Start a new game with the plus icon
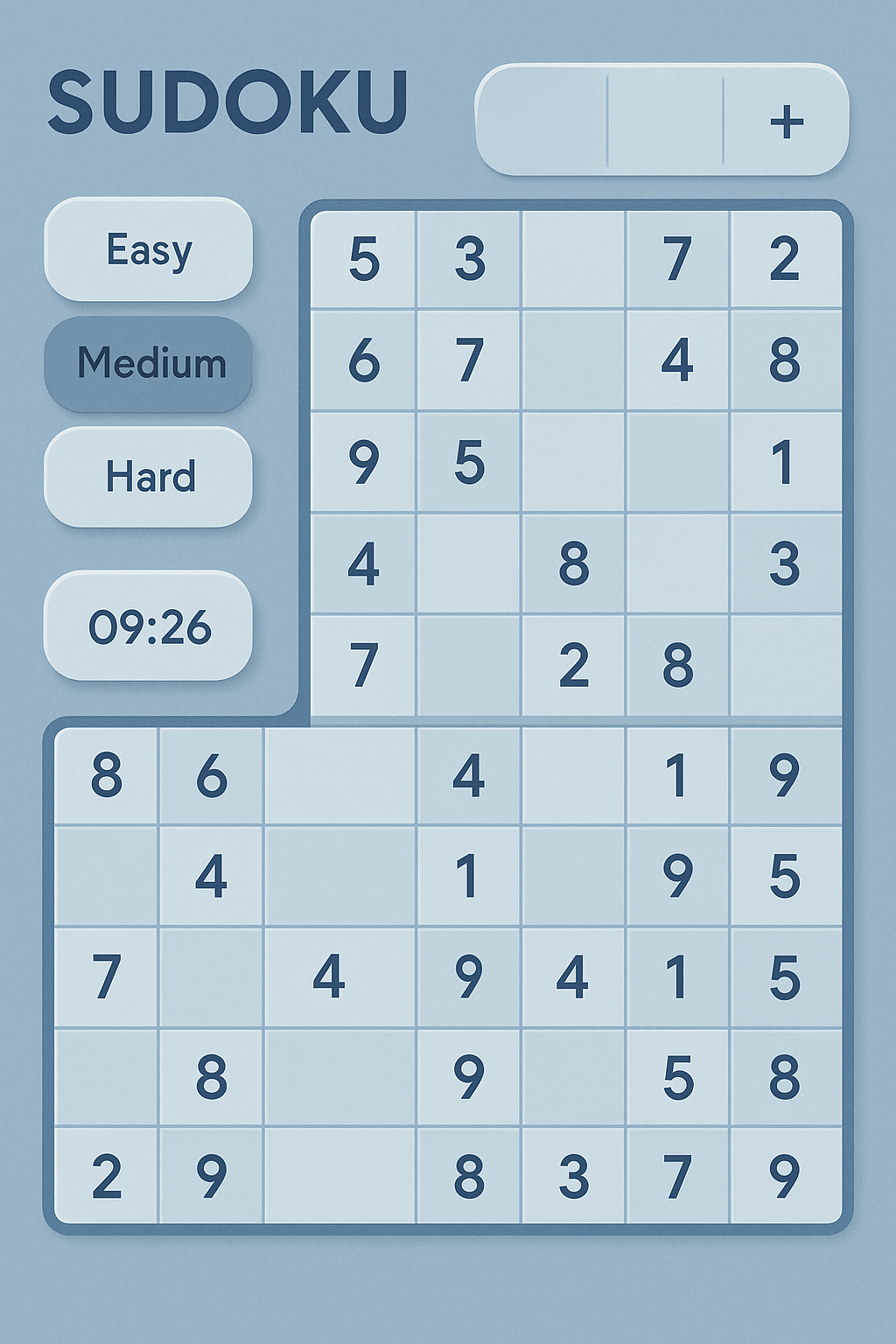 pos(786,124)
